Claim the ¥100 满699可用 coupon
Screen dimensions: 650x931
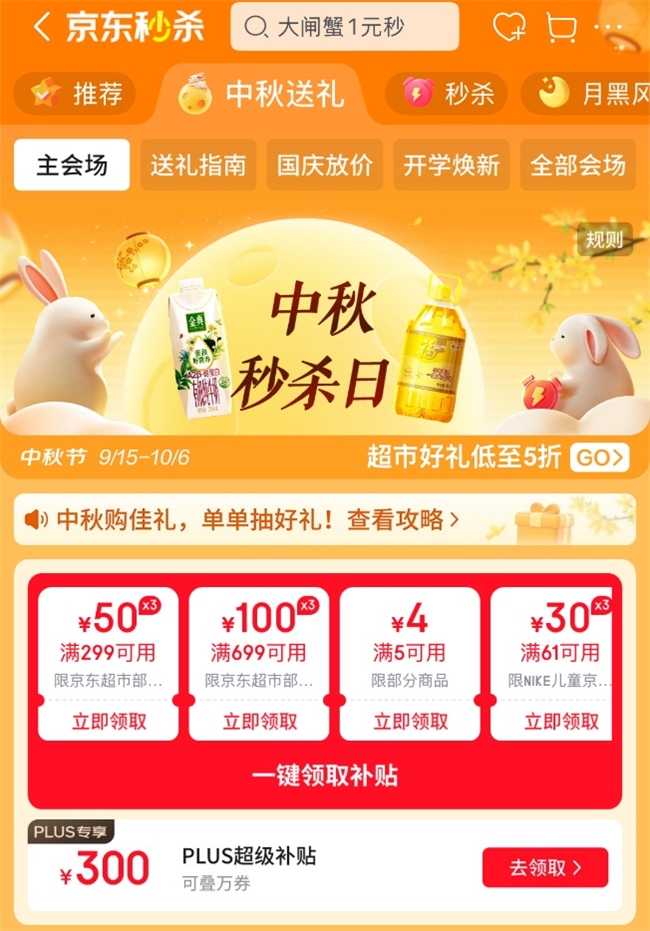[259, 720]
